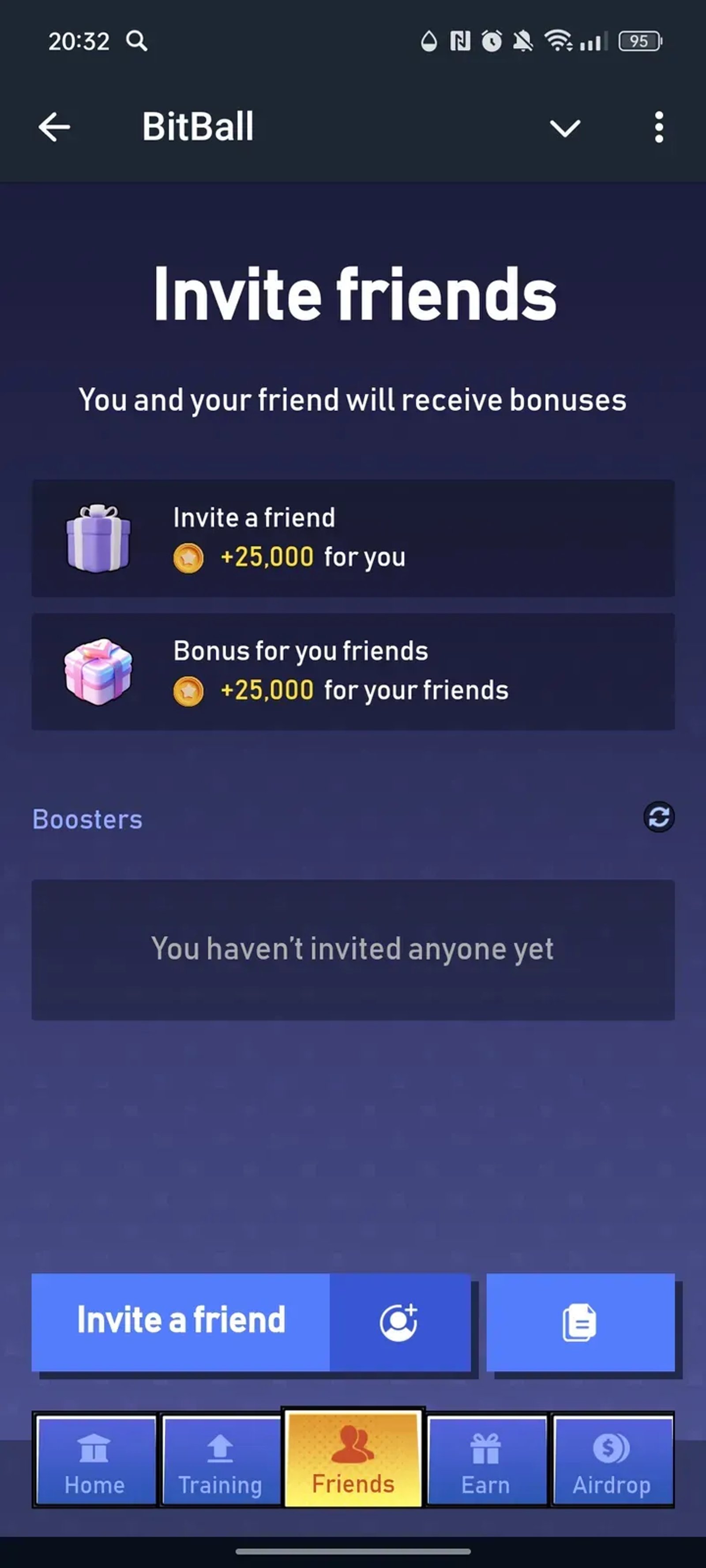Refresh the Boosters list
The width and height of the screenshot is (706, 1568).
coord(658,817)
